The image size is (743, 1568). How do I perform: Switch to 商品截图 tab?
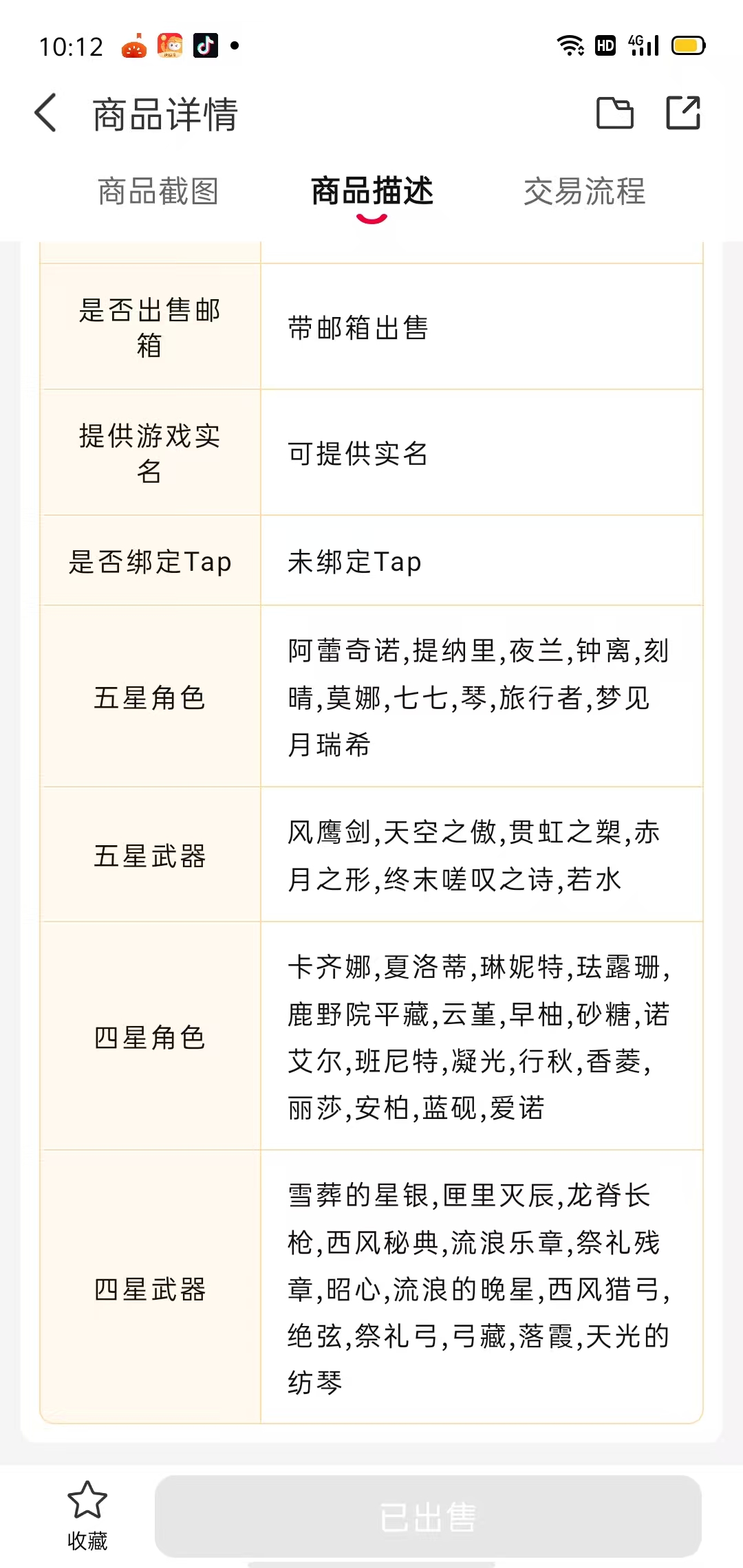click(x=158, y=191)
